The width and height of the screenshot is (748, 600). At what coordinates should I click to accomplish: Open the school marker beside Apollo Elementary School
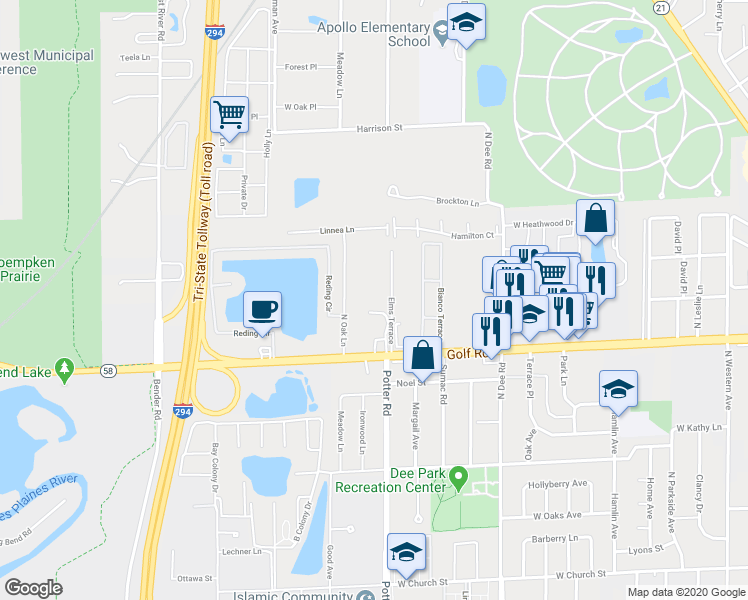467,23
